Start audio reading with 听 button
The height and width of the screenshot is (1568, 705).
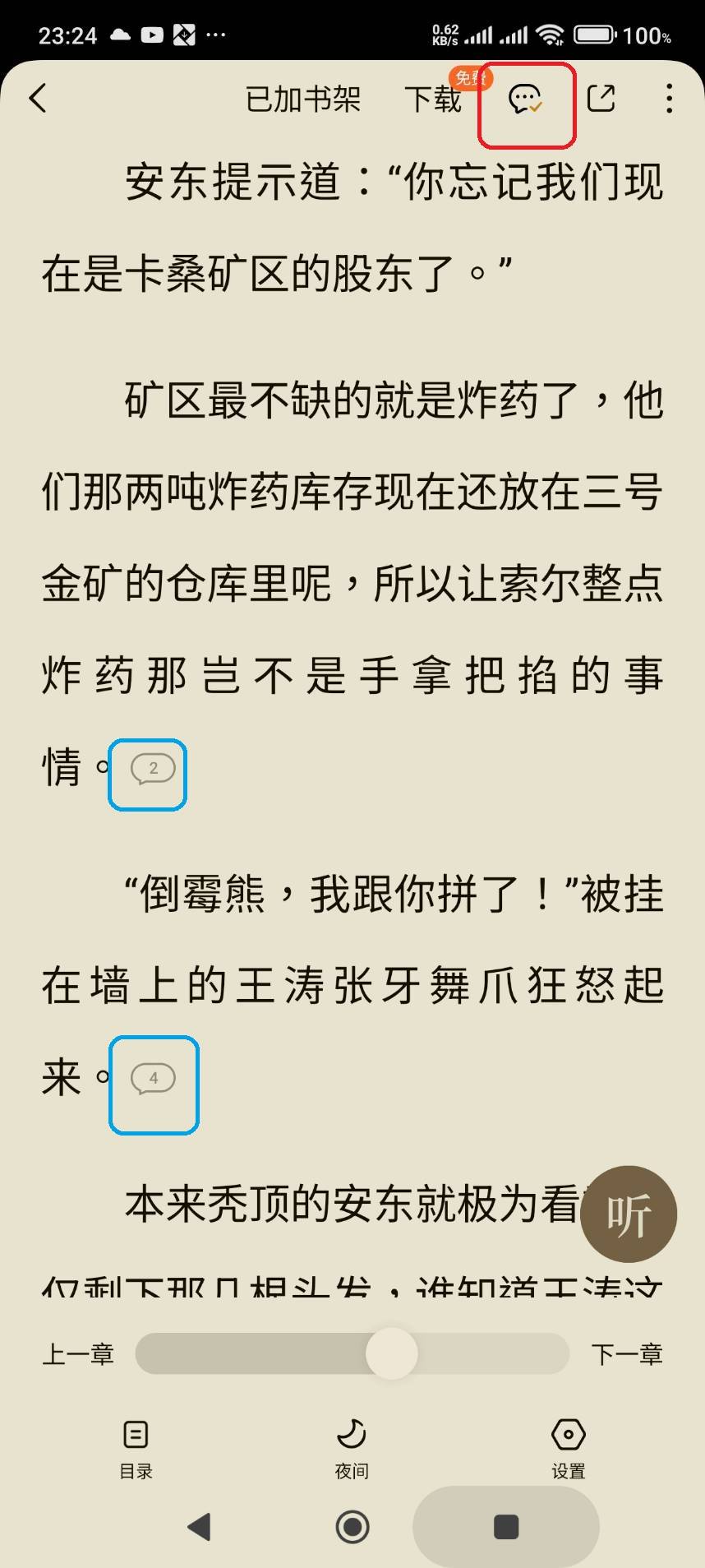click(x=629, y=1214)
